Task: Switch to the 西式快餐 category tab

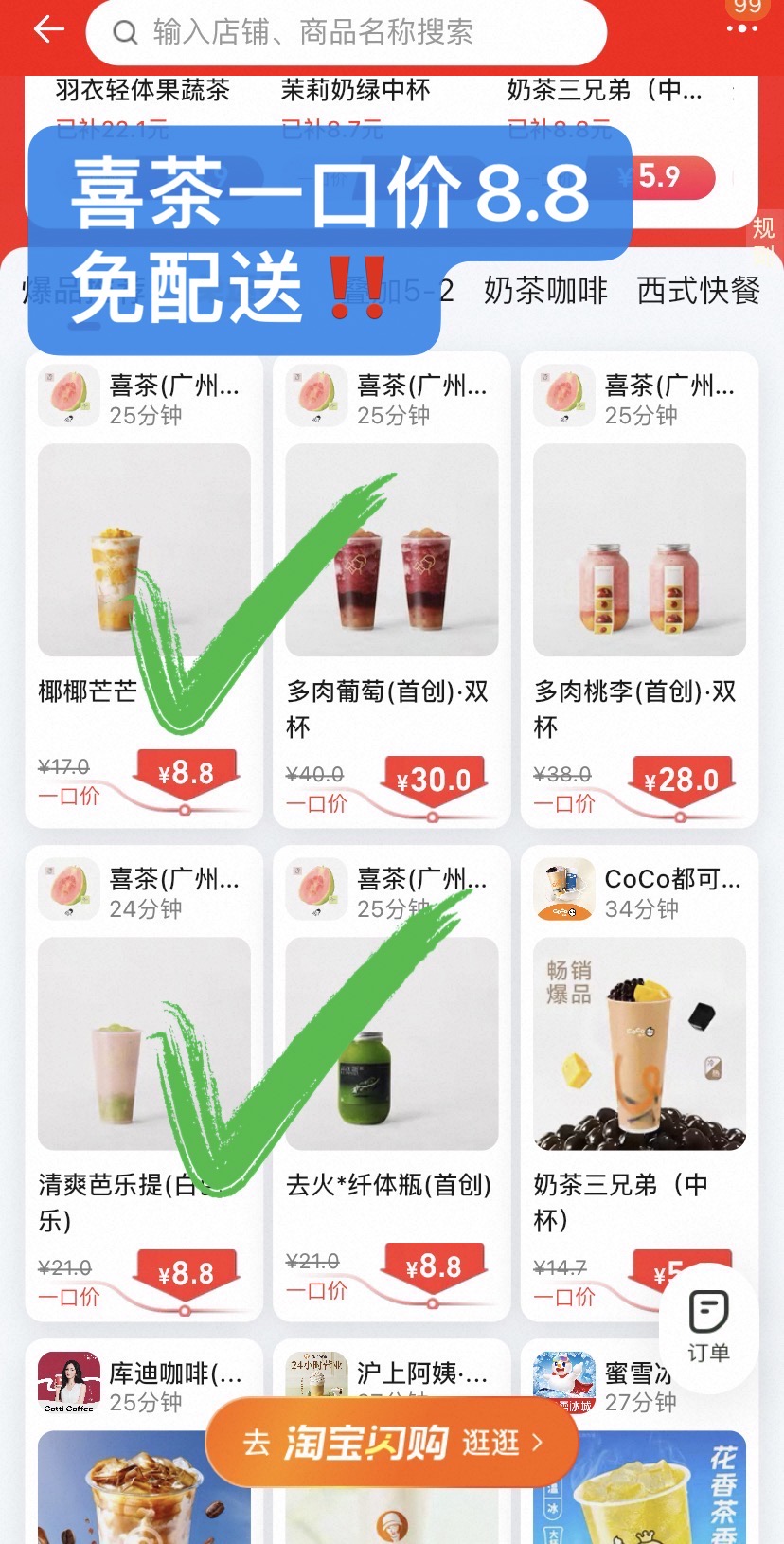Action: [698, 292]
